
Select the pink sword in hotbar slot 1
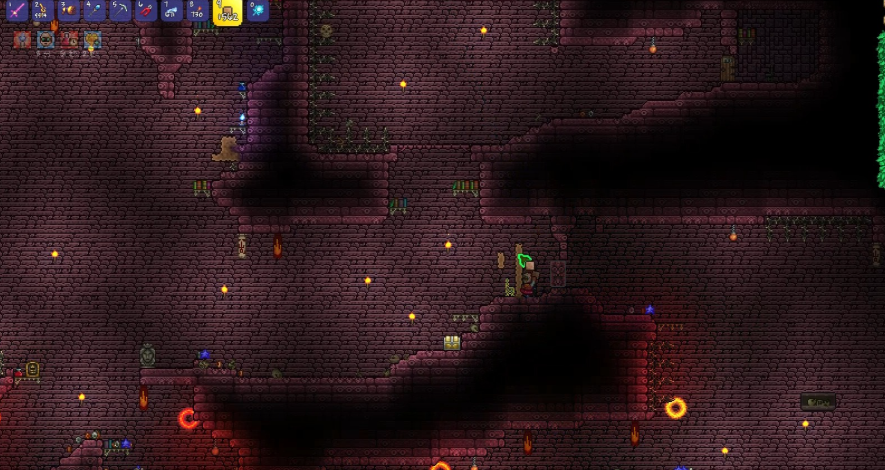(x=16, y=11)
